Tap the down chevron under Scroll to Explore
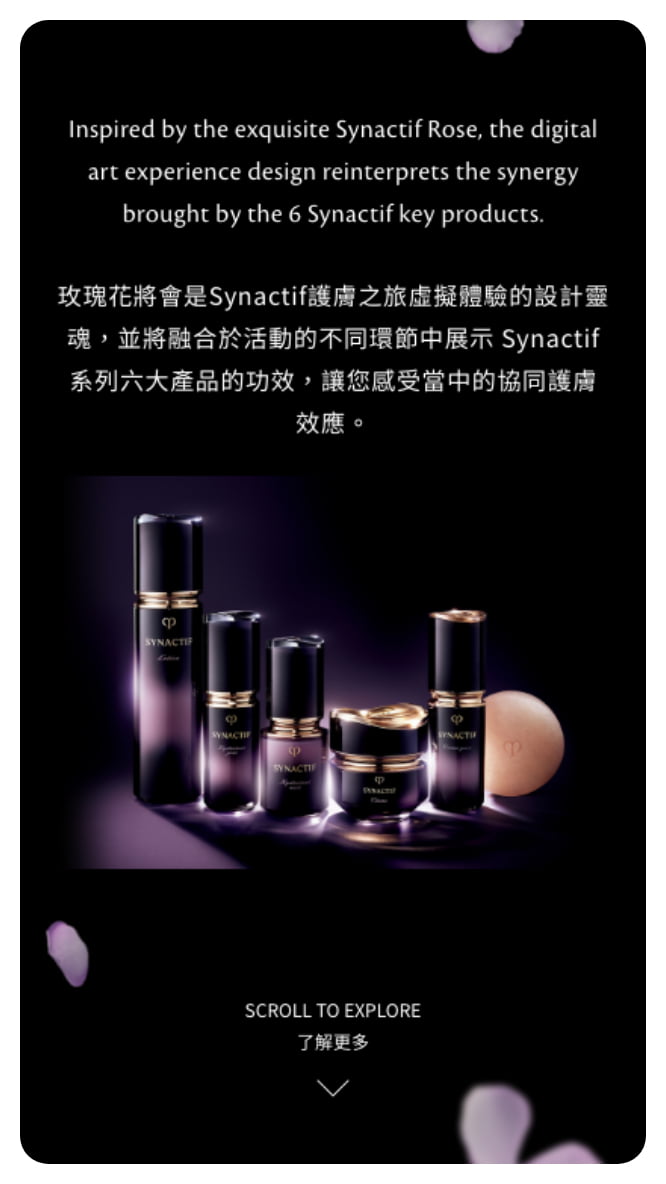The height and width of the screenshot is (1184, 666). click(x=332, y=1087)
